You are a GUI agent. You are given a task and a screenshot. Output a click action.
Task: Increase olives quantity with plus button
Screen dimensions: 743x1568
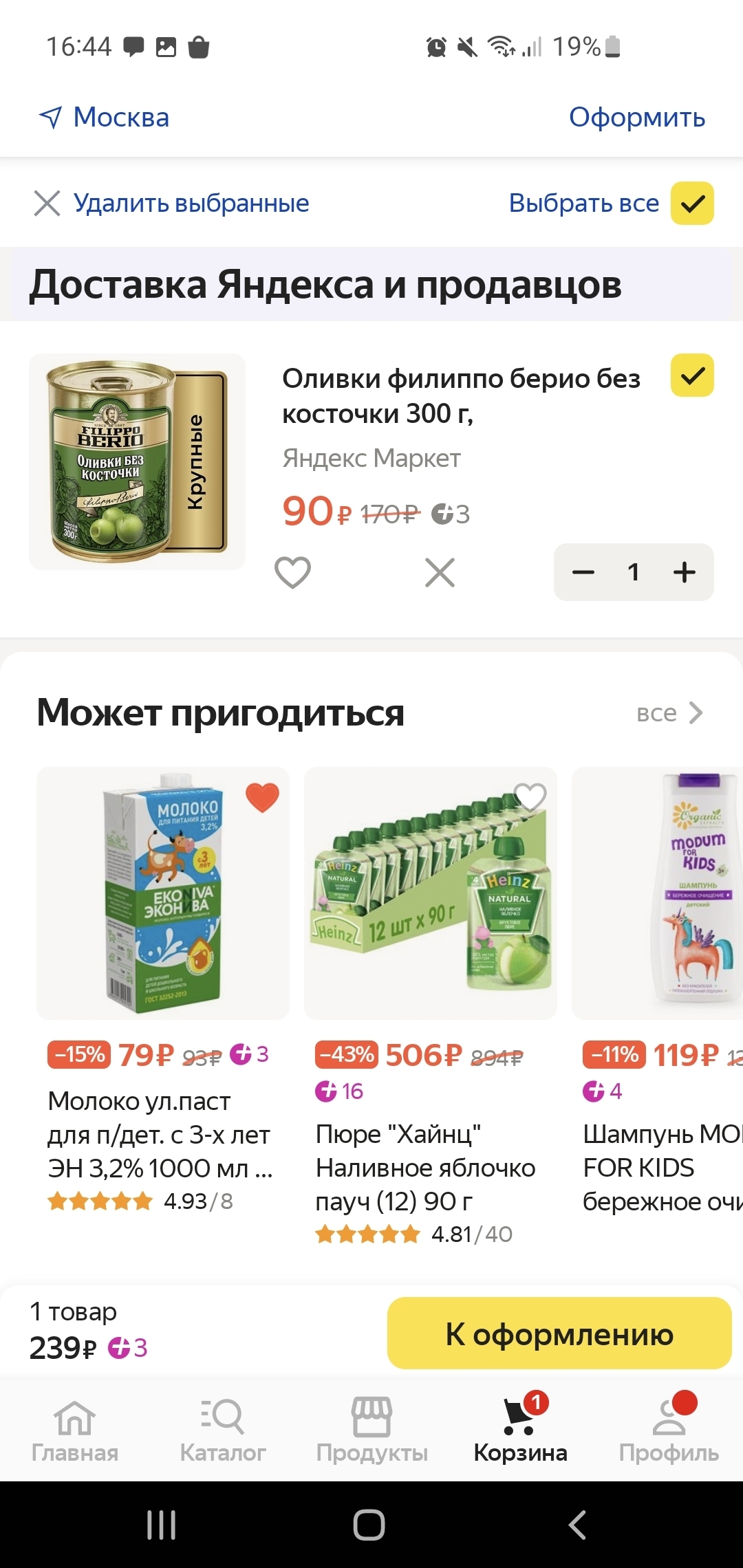click(x=684, y=572)
